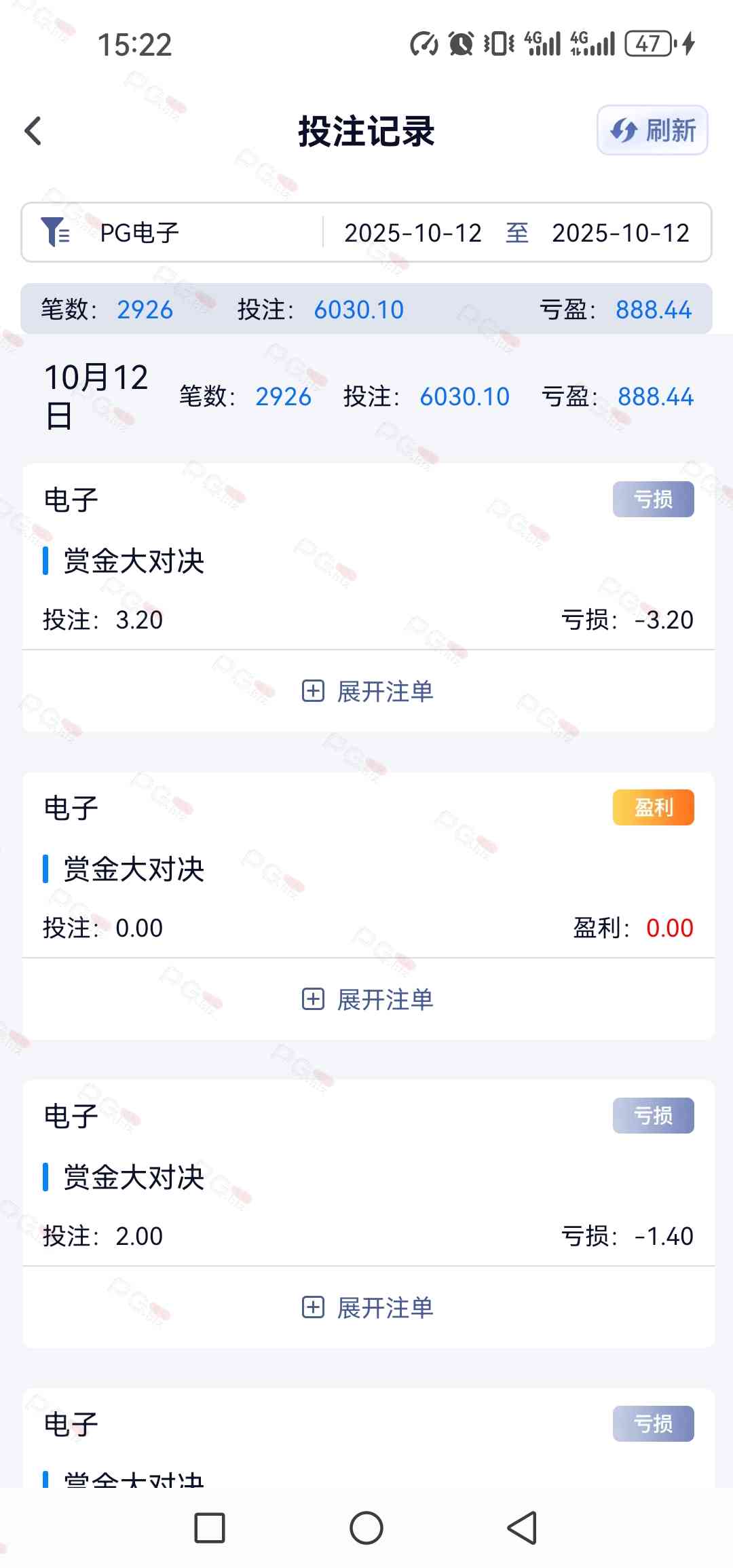Tap the 刷新 refresh button
The height and width of the screenshot is (1568, 733).
pos(652,130)
